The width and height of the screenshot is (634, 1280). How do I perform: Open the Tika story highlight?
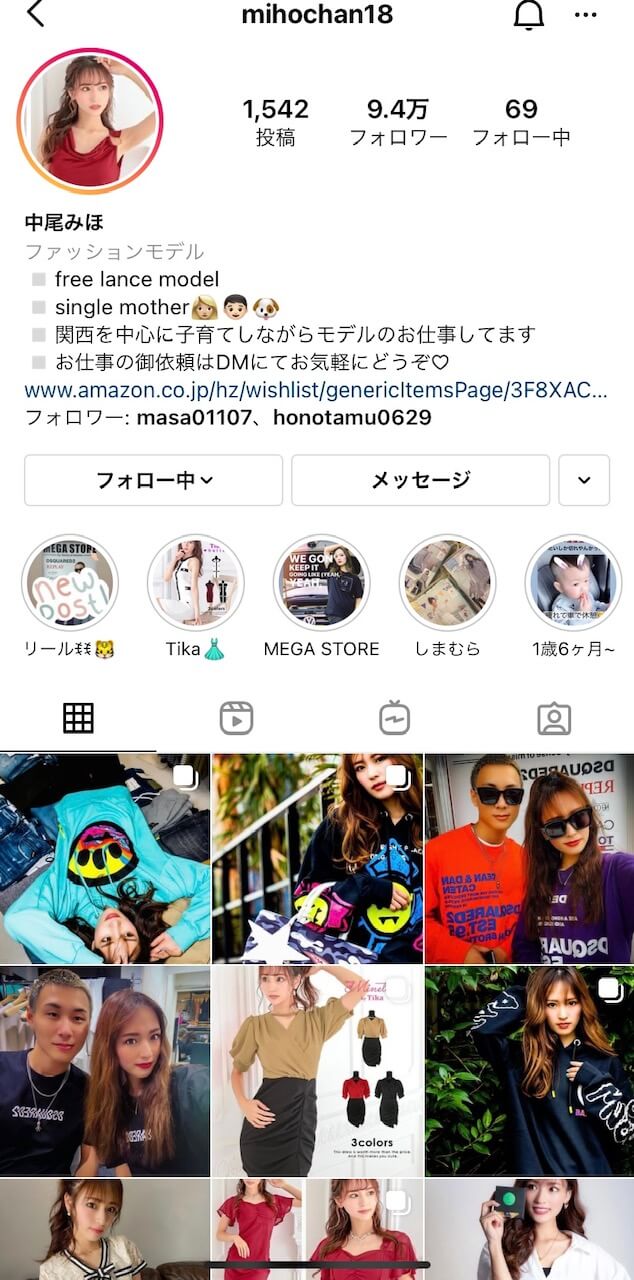(x=195, y=582)
